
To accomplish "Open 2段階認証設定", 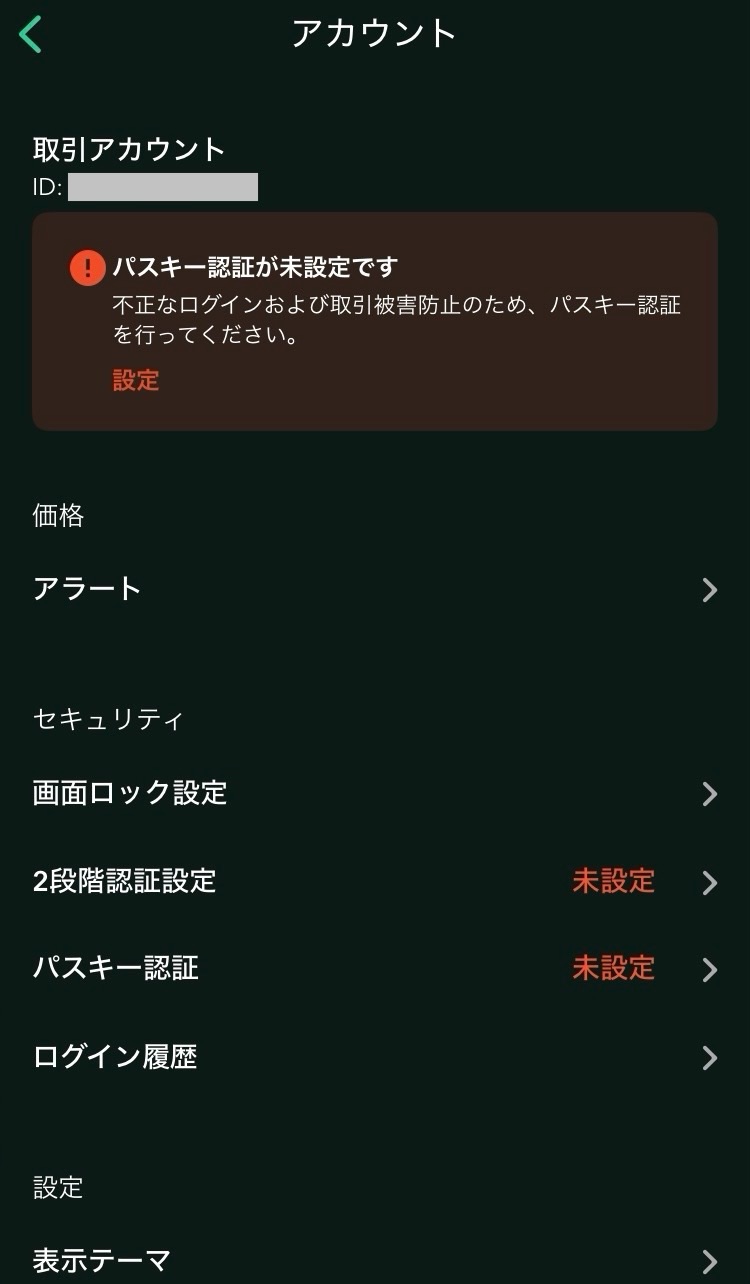I will pos(375,882).
